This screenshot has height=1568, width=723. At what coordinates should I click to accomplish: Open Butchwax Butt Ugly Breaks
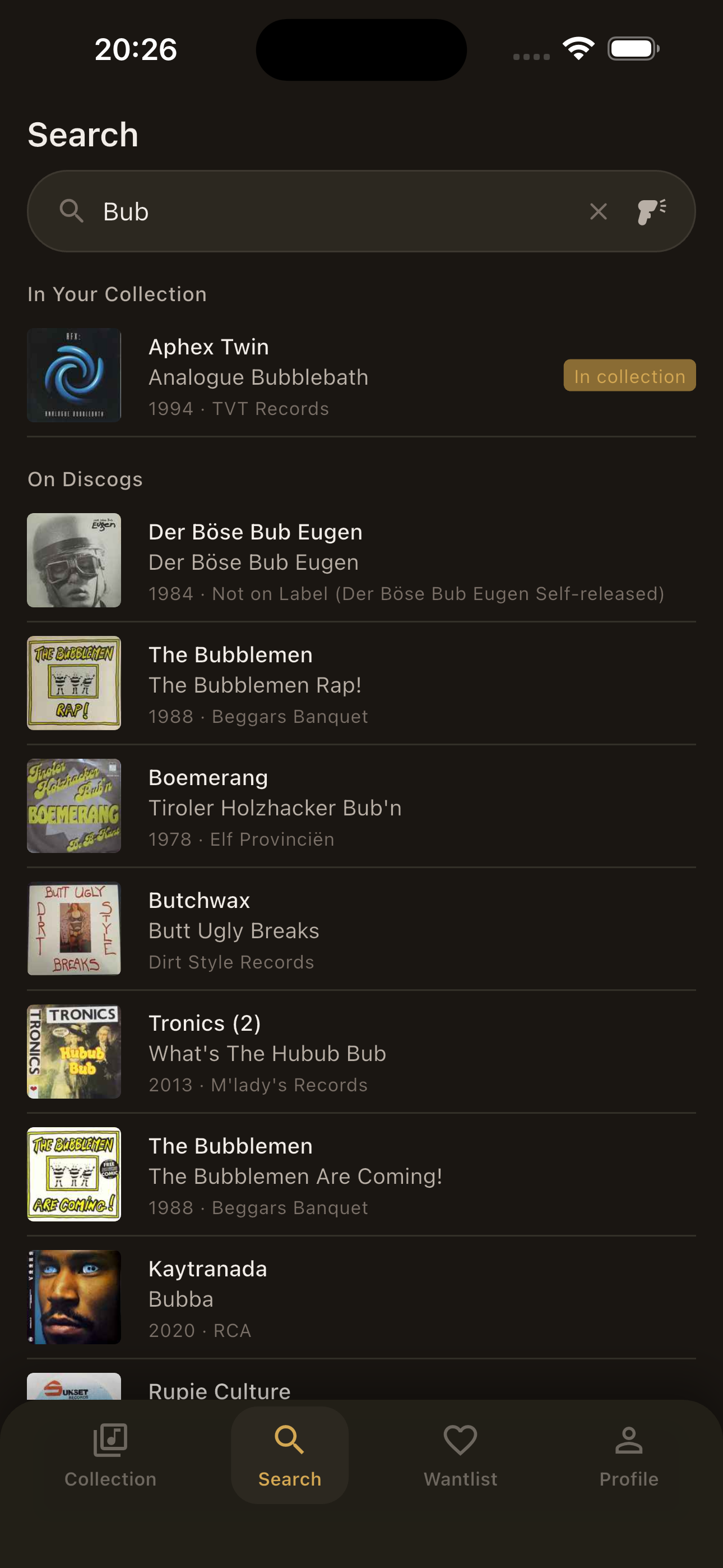[361, 929]
